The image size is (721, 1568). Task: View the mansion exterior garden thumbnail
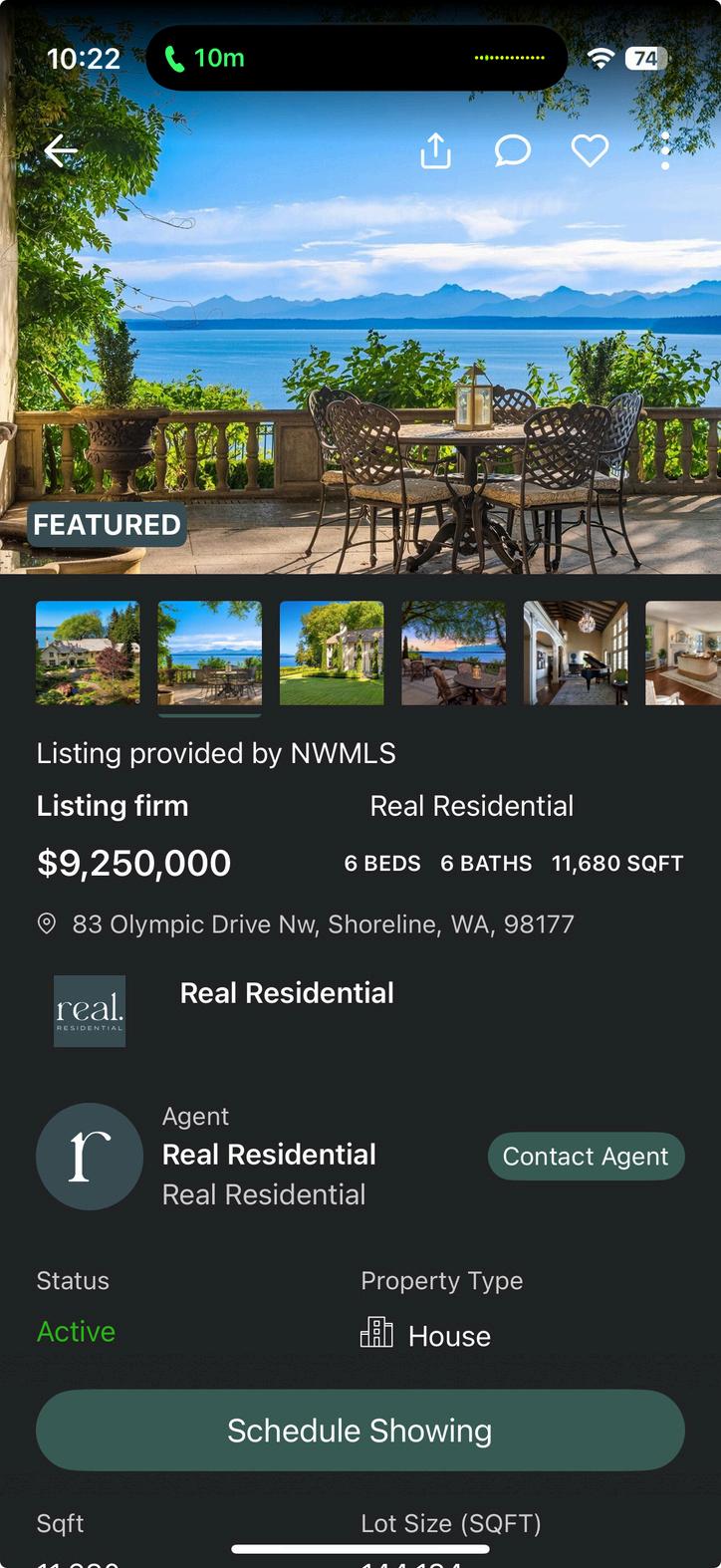pyautogui.click(x=88, y=653)
